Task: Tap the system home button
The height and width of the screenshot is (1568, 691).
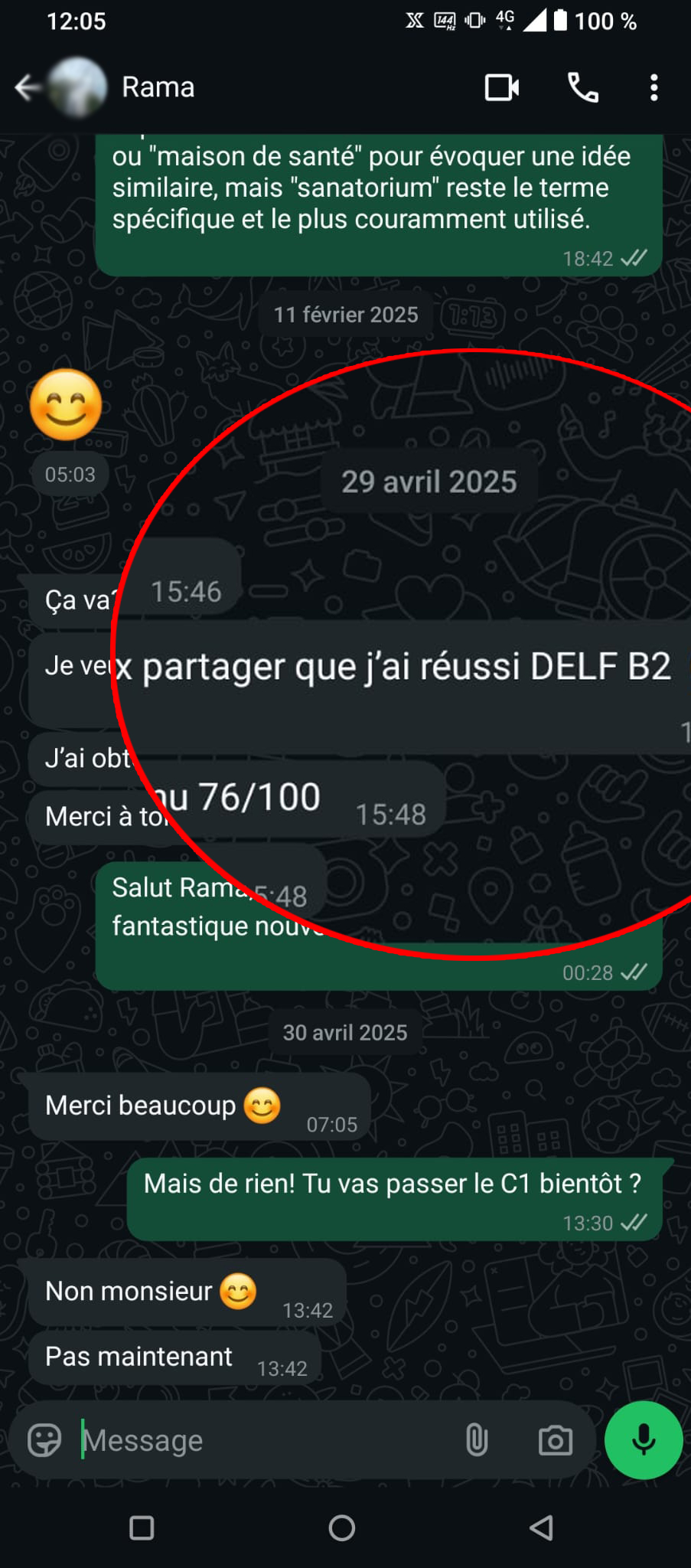Action: click(x=341, y=1528)
